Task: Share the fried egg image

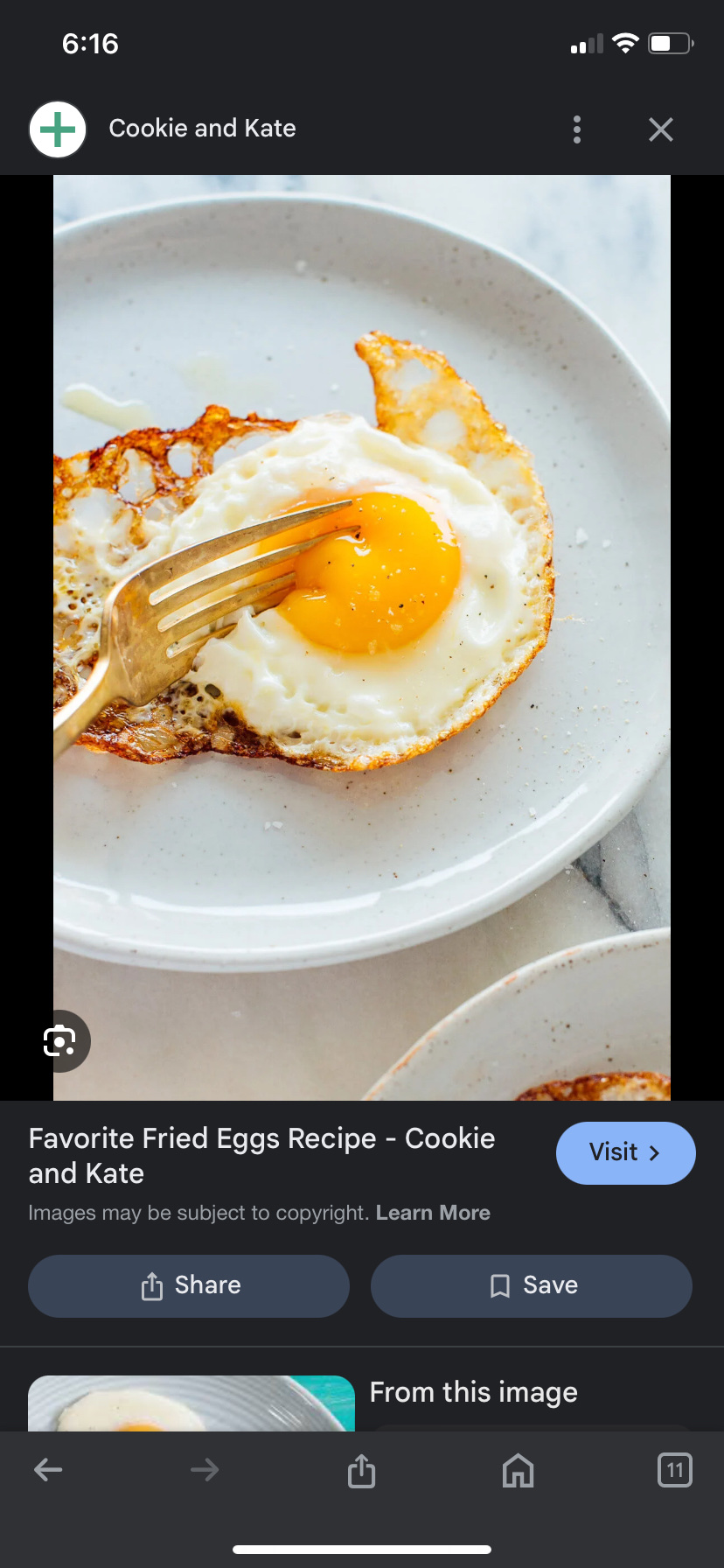Action: click(188, 1285)
